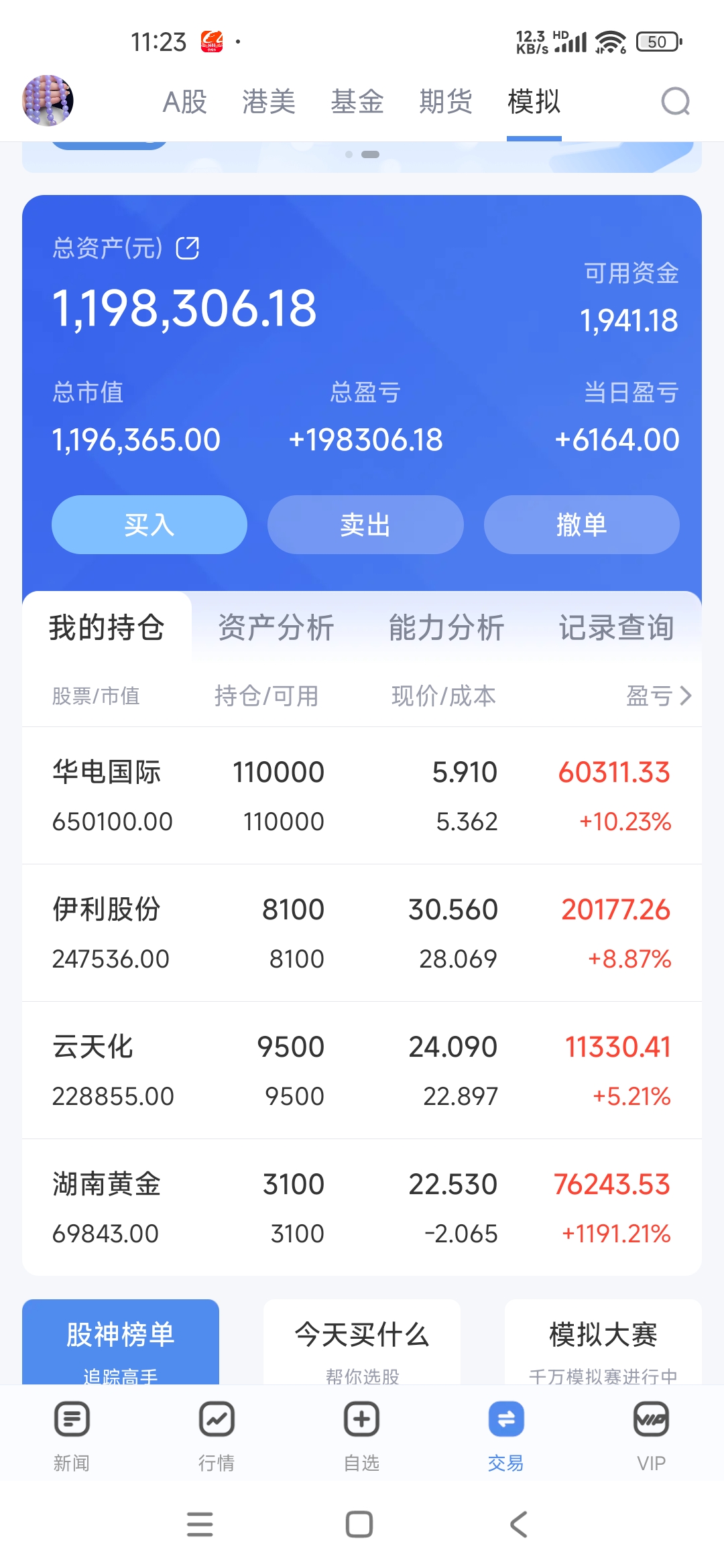Switch to 资产分析 tab
The image size is (724, 1568).
(x=276, y=628)
